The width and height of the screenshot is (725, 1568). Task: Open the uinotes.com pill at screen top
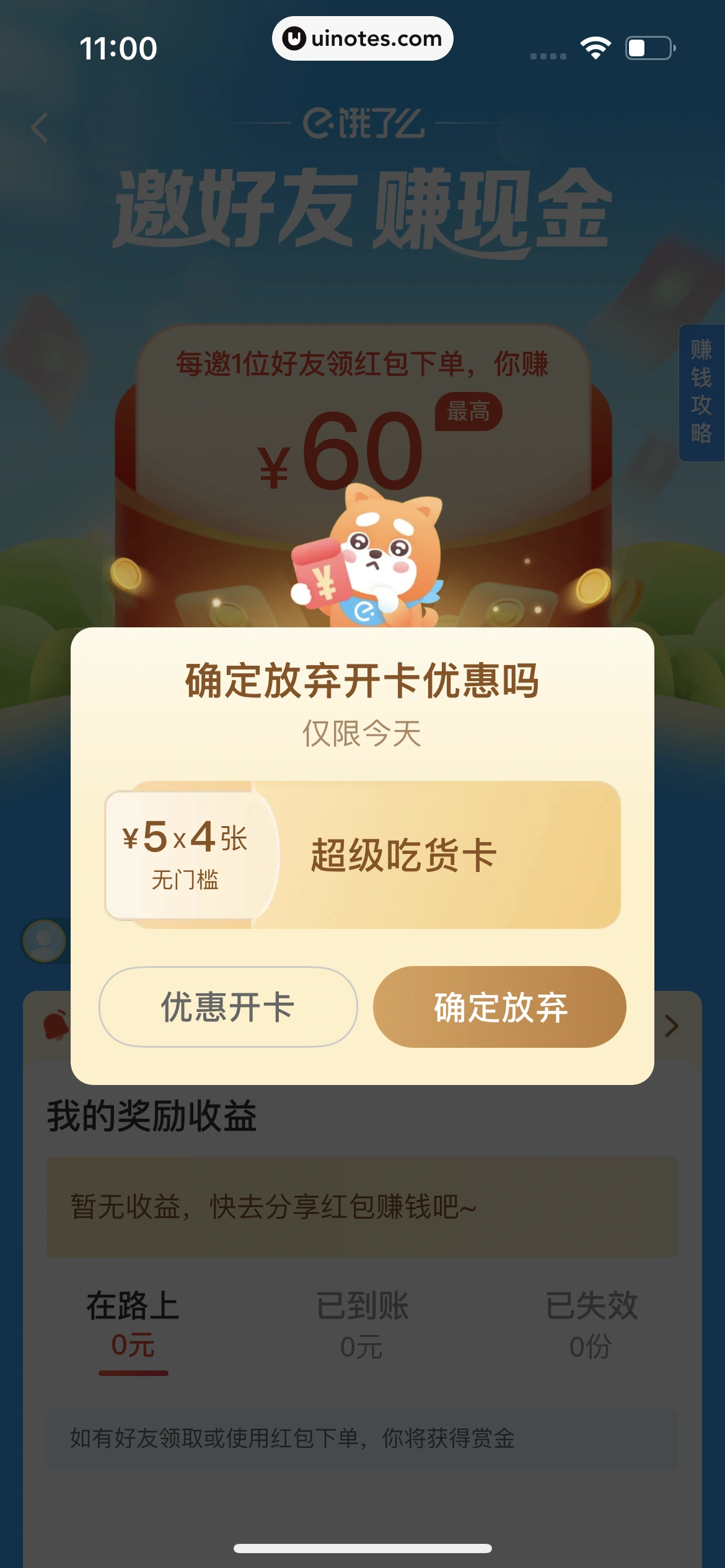click(x=362, y=38)
